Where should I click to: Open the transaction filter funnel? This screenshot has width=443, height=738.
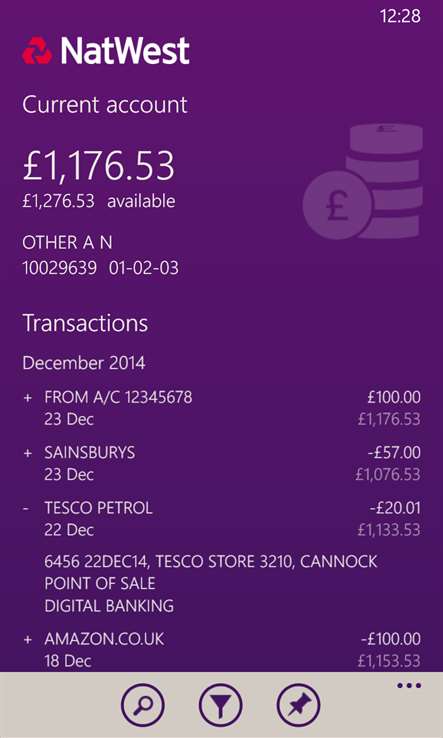221,705
